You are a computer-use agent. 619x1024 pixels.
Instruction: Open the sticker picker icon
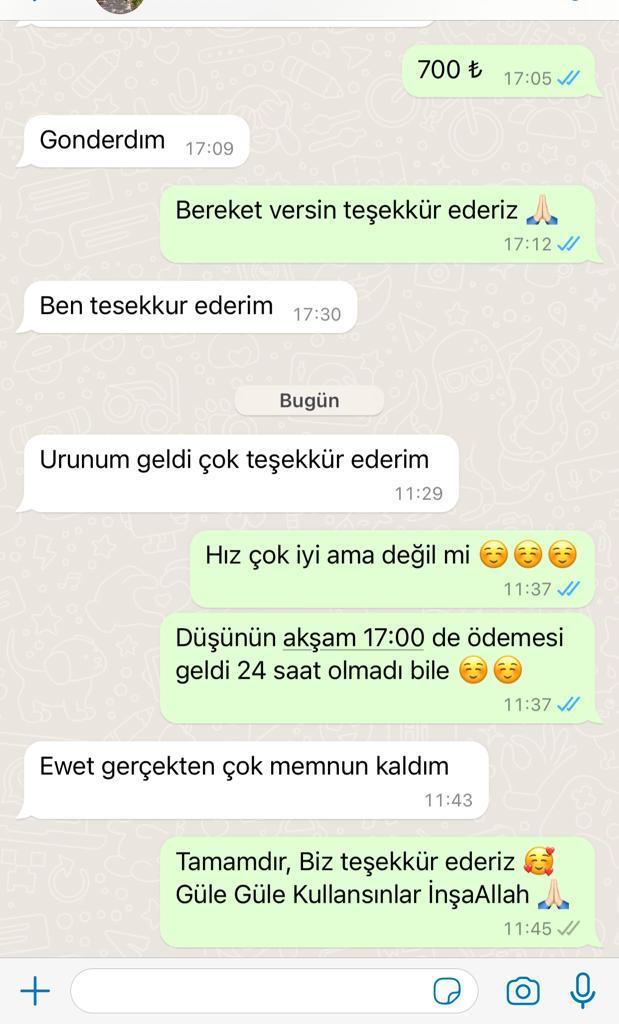tap(447, 991)
